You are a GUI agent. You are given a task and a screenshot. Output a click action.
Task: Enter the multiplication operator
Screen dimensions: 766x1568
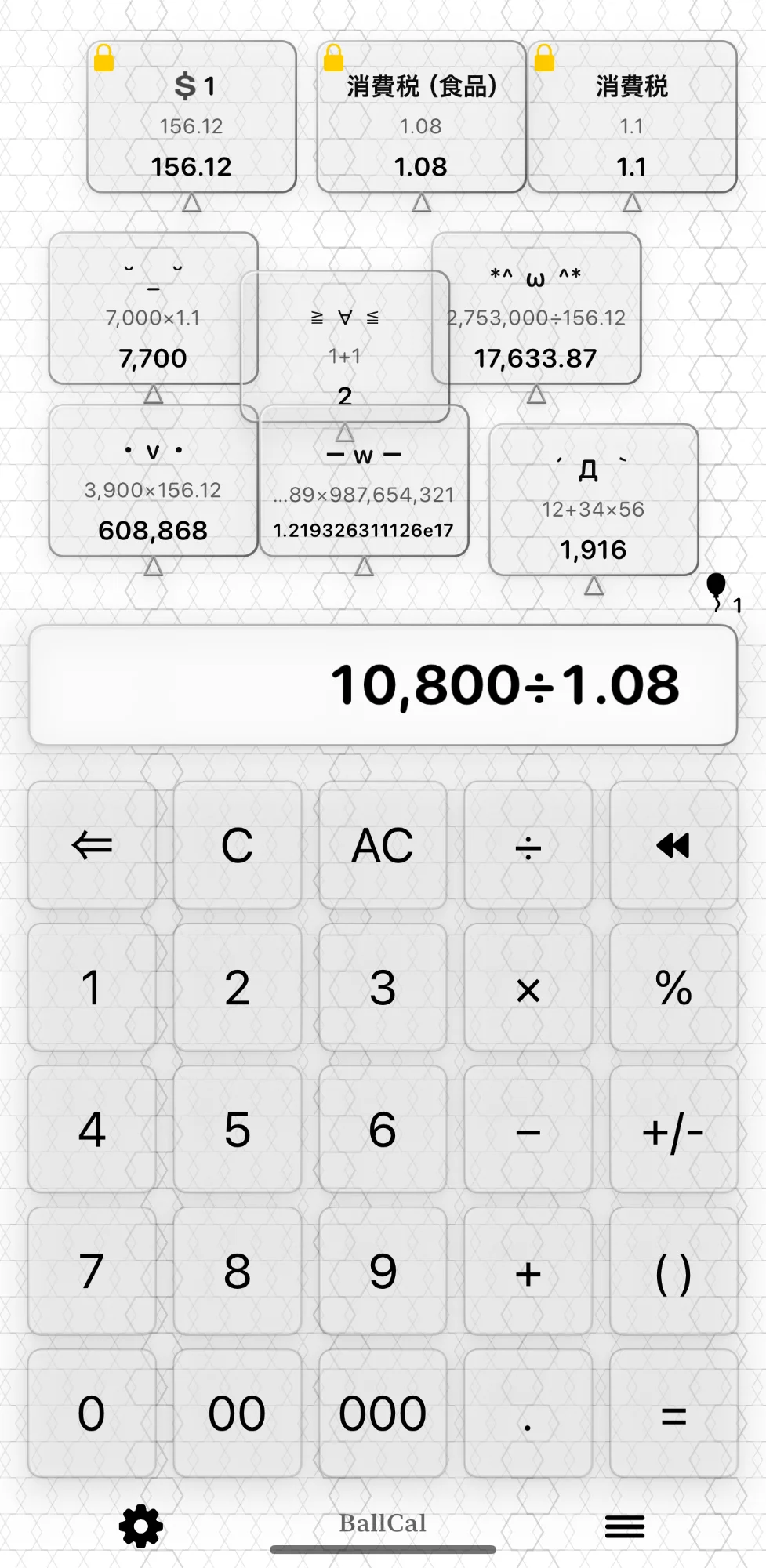[x=528, y=988]
